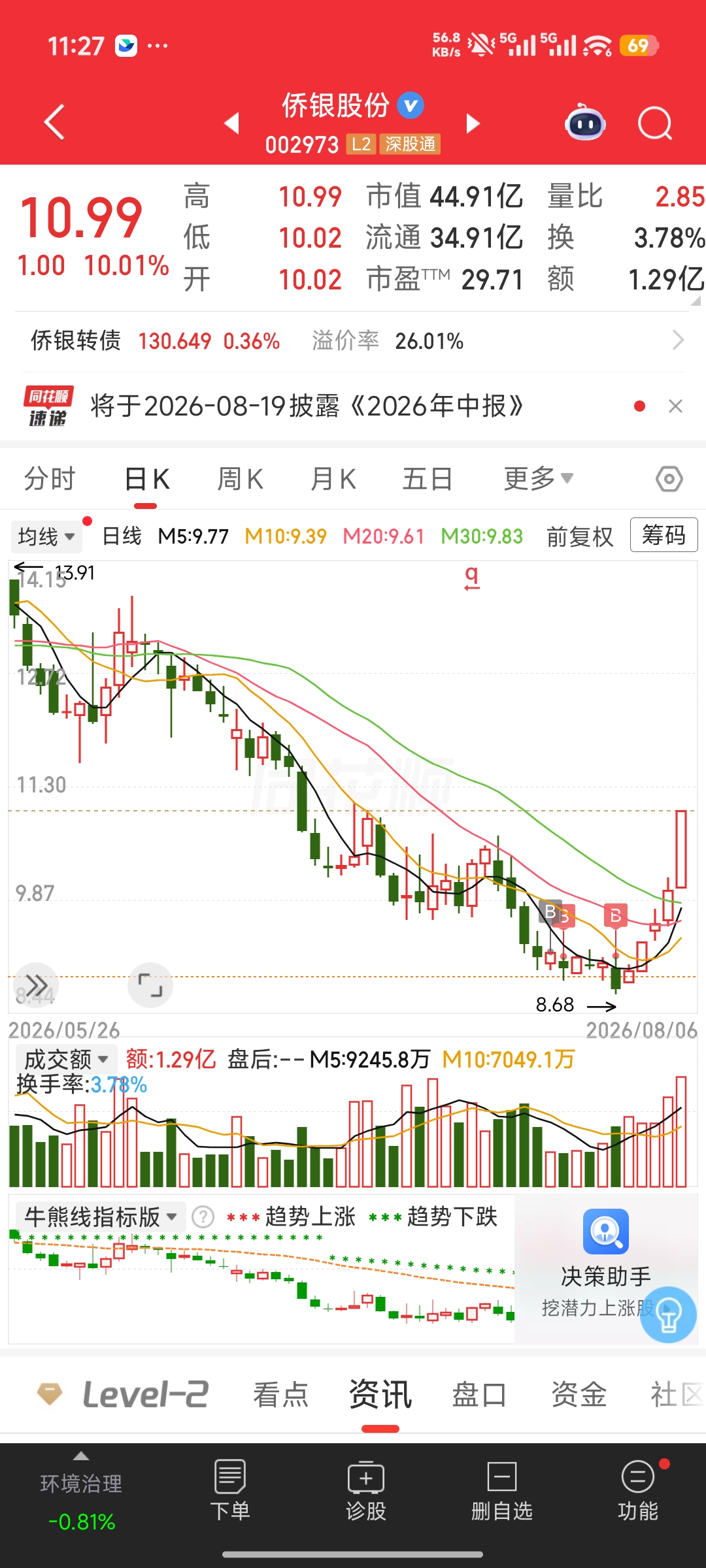The height and width of the screenshot is (1568, 706).
Task: Switch to the next stock with right triangle
Action: coord(473,123)
